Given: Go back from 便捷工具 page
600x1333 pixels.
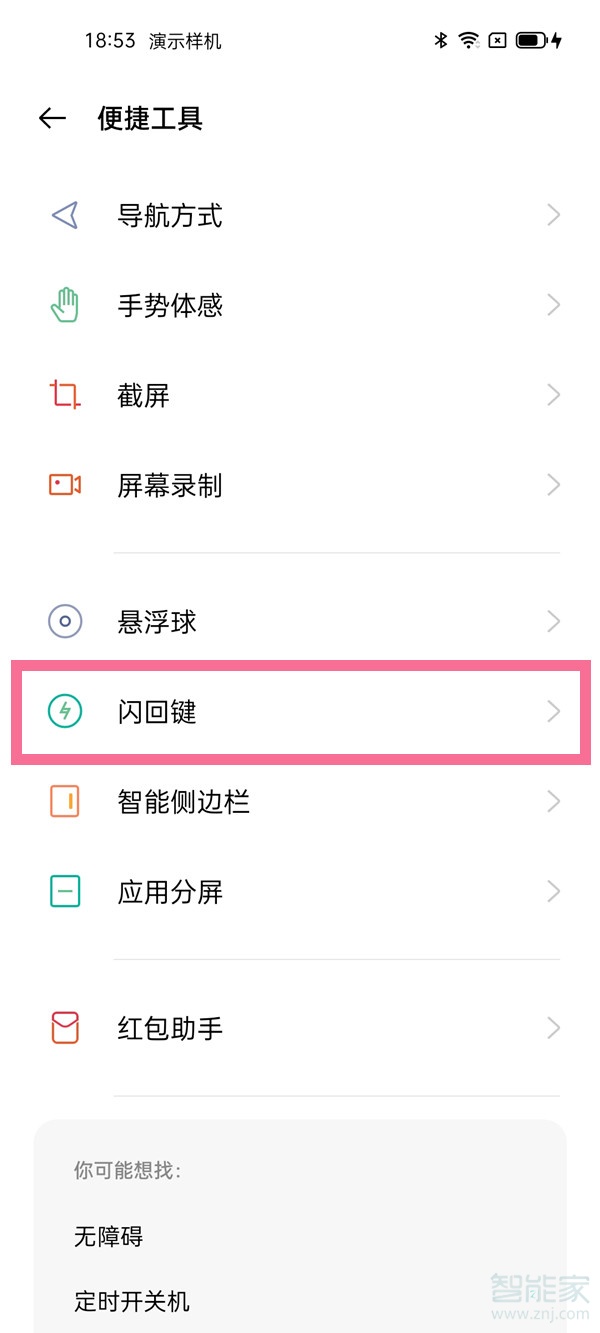Looking at the screenshot, I should tap(52, 119).
